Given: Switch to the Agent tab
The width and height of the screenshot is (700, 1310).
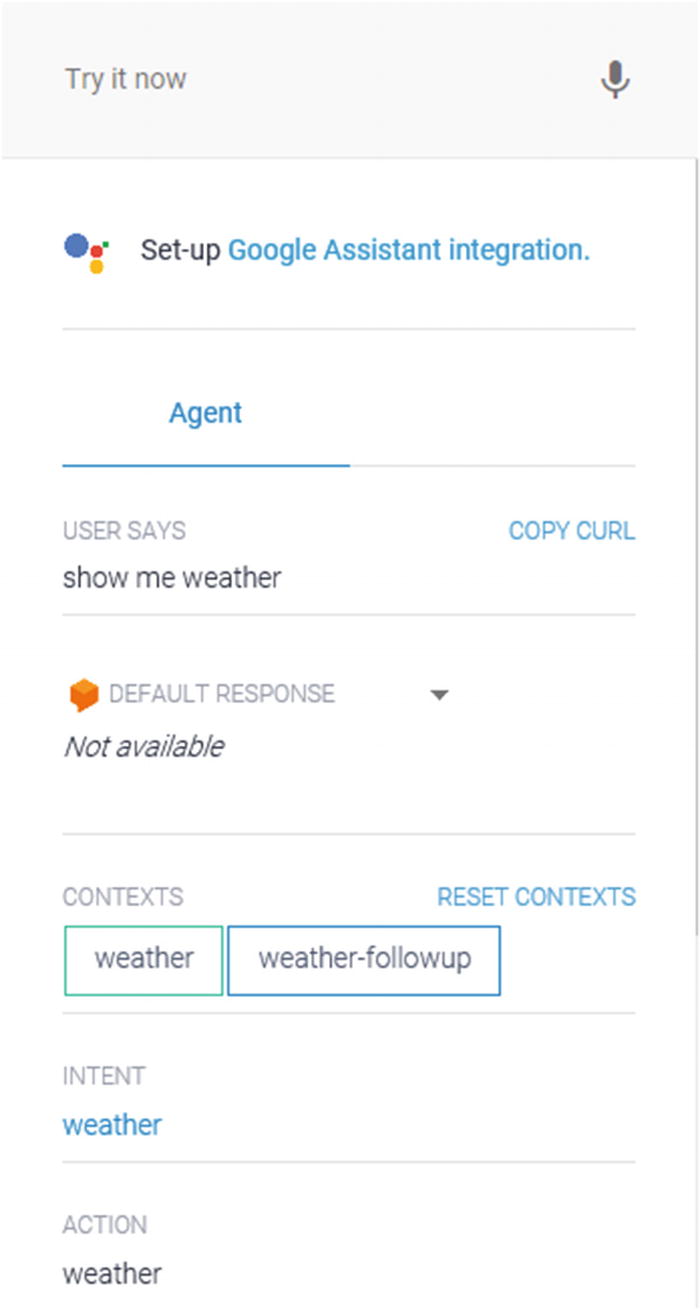Looking at the screenshot, I should click(x=206, y=414).
